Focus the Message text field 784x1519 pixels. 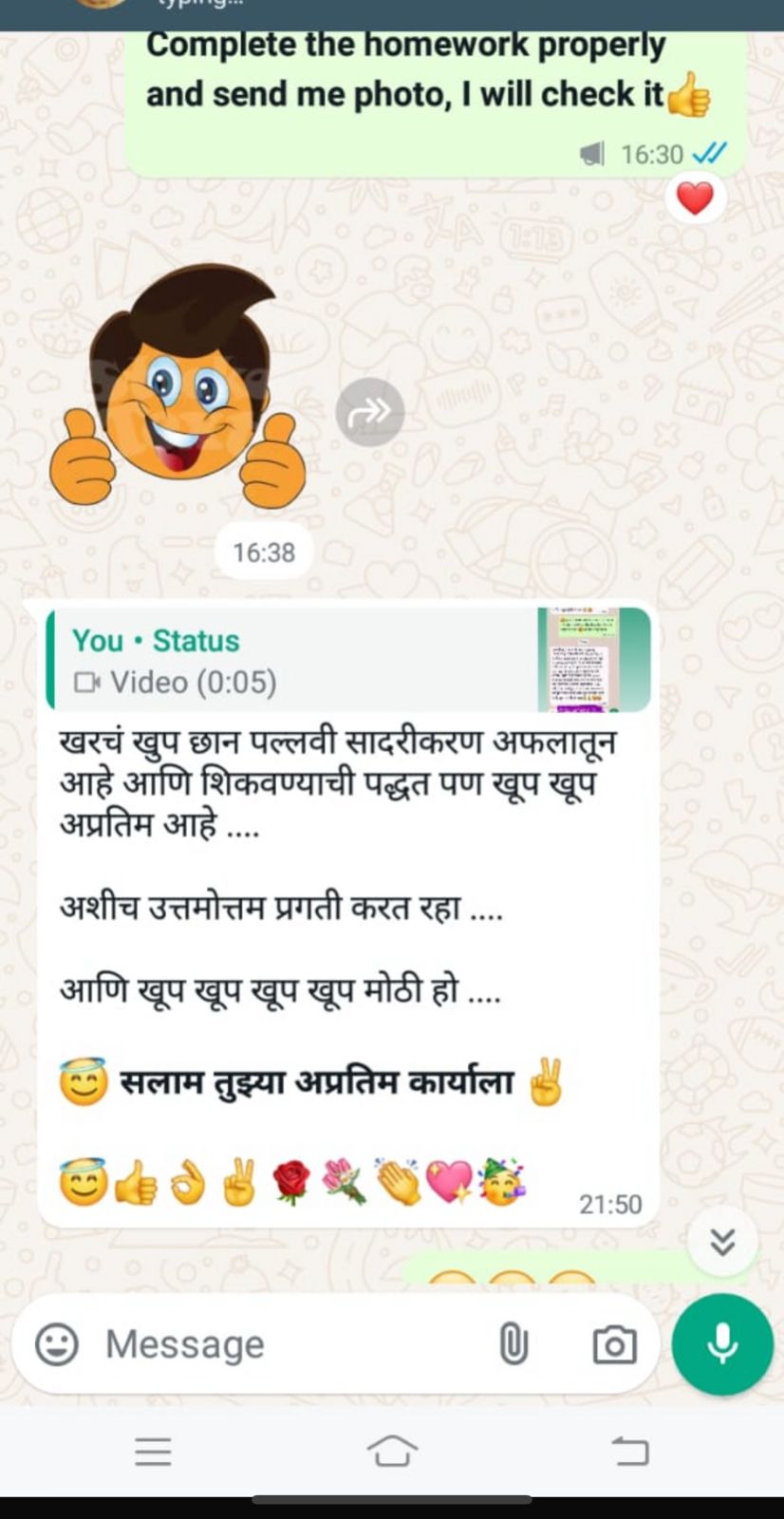pyautogui.click(x=285, y=1344)
